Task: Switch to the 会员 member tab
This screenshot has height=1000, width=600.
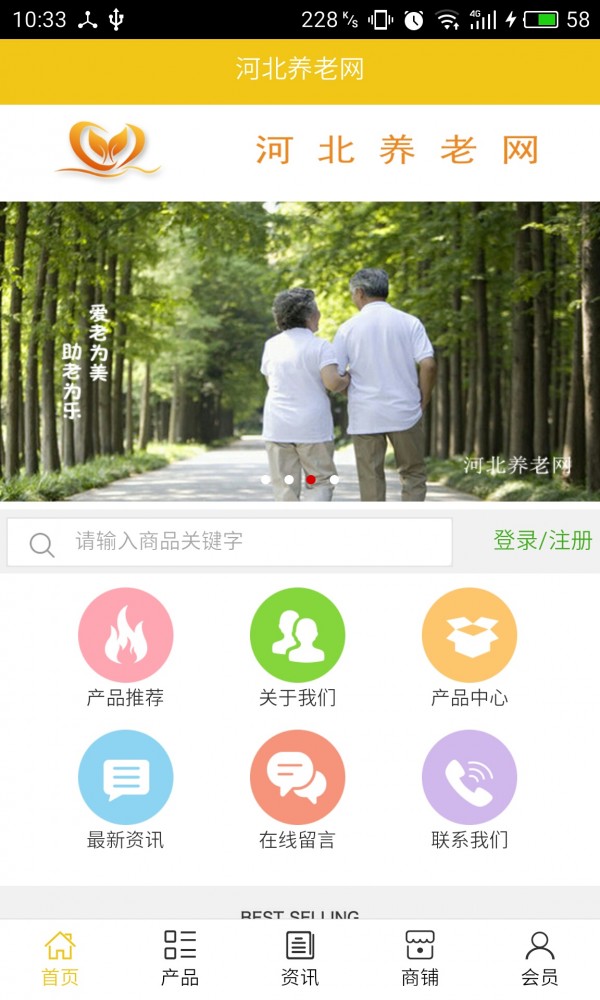Action: tap(540, 958)
